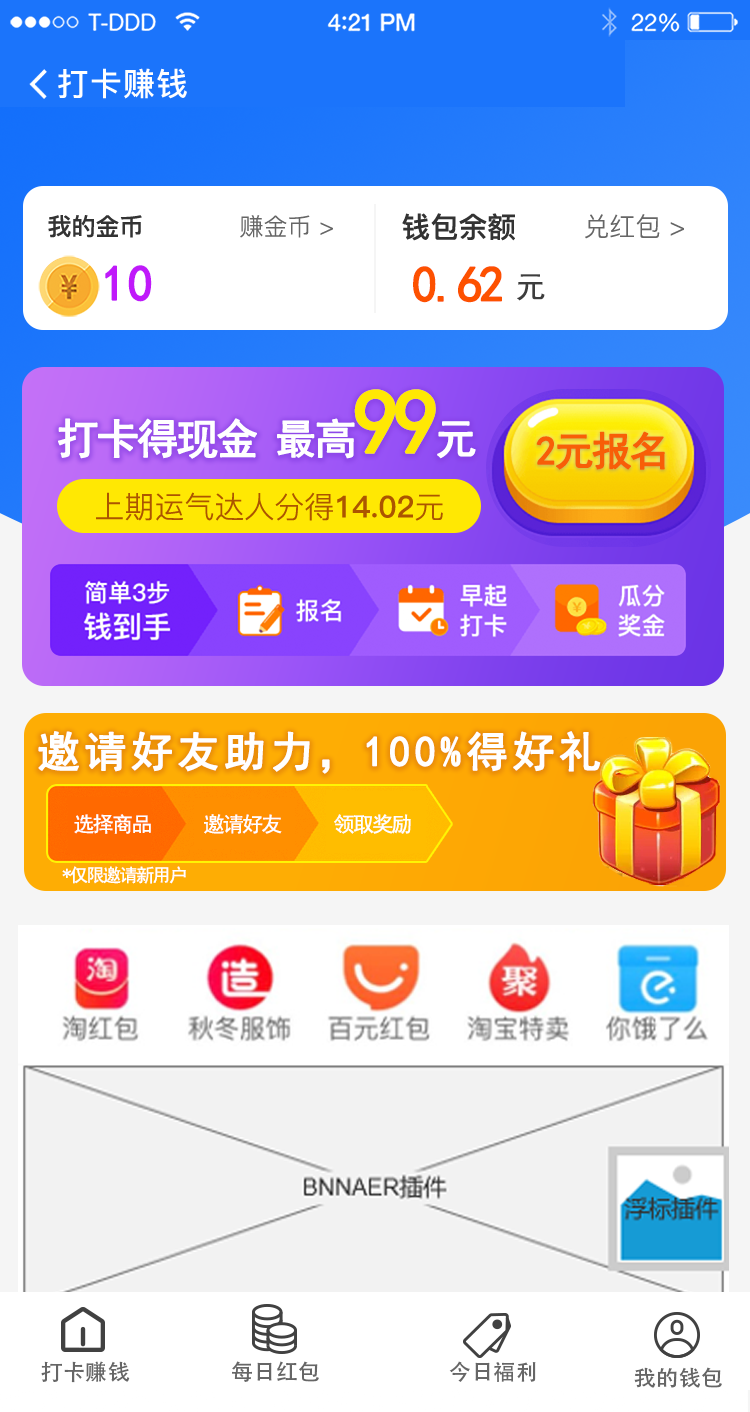Open 淘红包 shortcut
This screenshot has width=750, height=1412.
tap(101, 994)
